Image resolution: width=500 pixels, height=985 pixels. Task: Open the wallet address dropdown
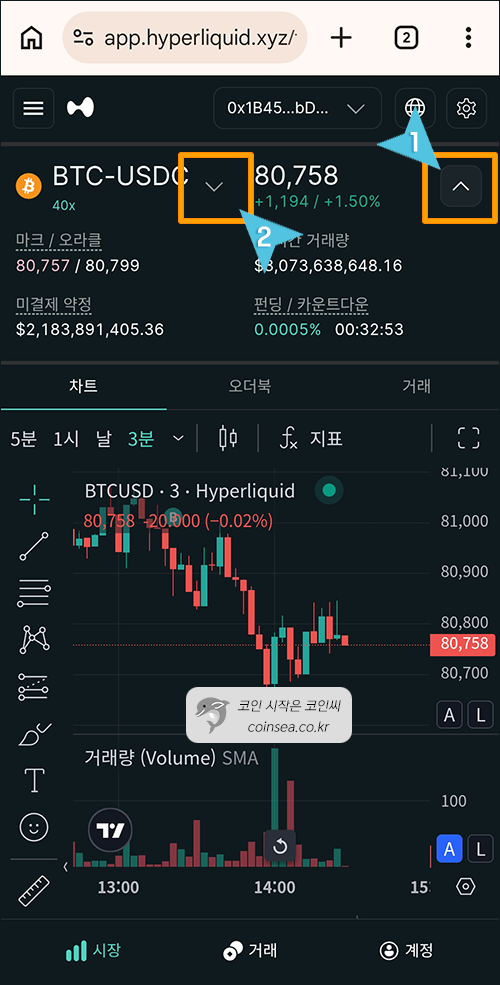click(x=297, y=109)
